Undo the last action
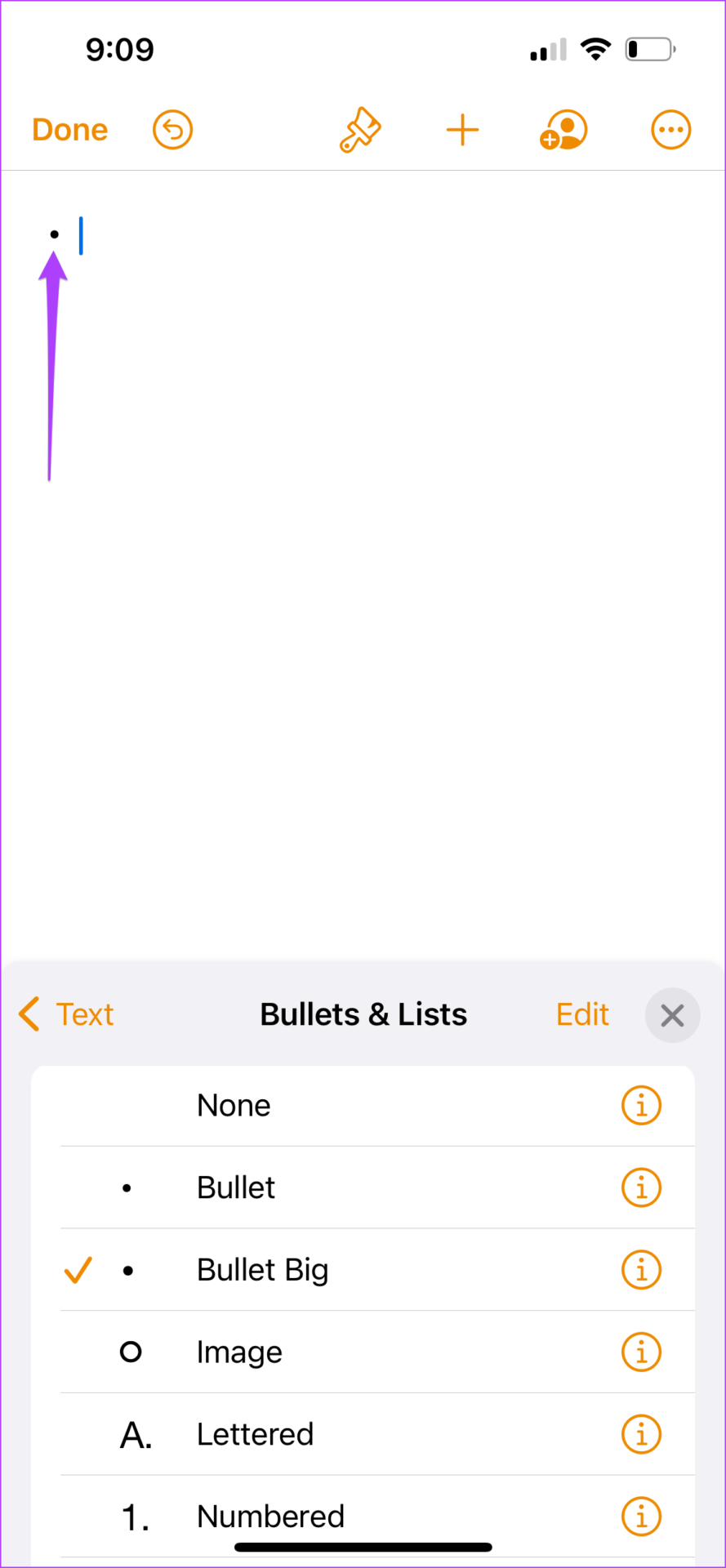Image resolution: width=726 pixels, height=1568 pixels. click(x=172, y=130)
